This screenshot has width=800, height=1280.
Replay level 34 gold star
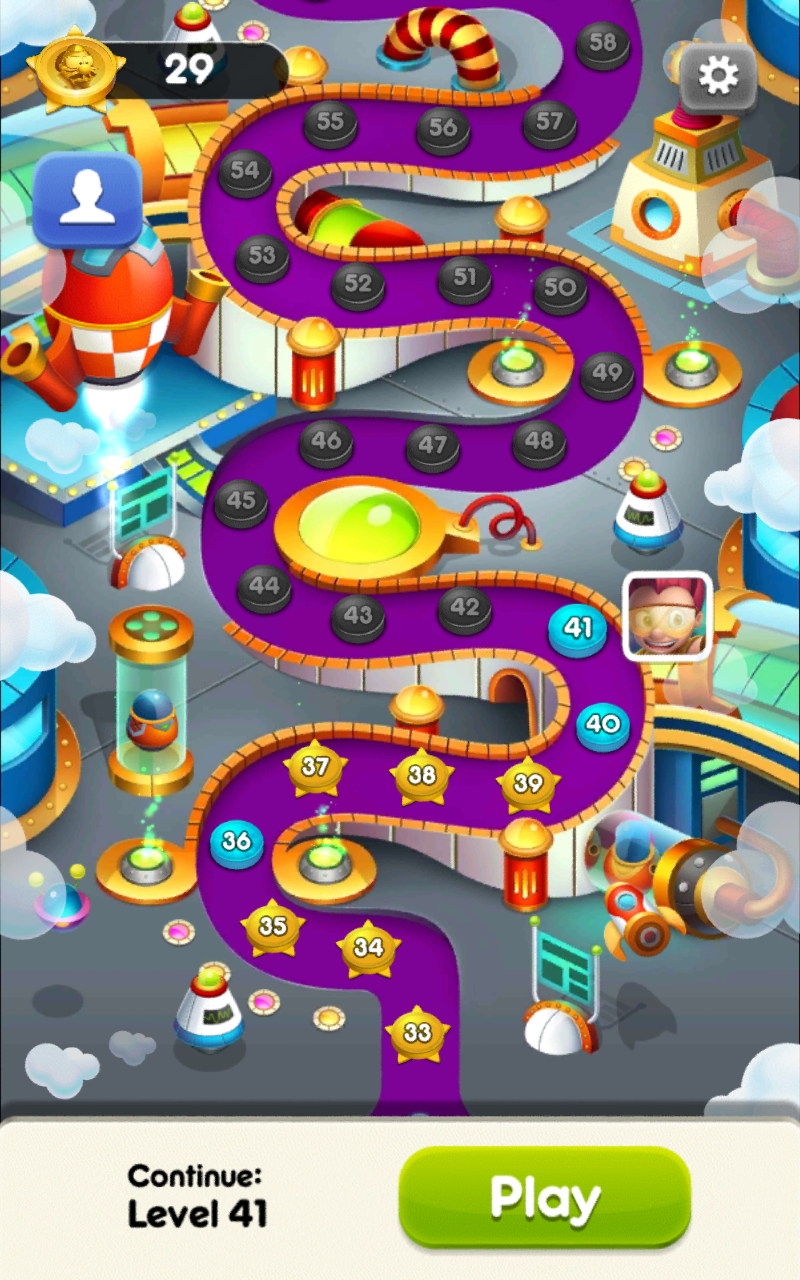click(x=369, y=948)
